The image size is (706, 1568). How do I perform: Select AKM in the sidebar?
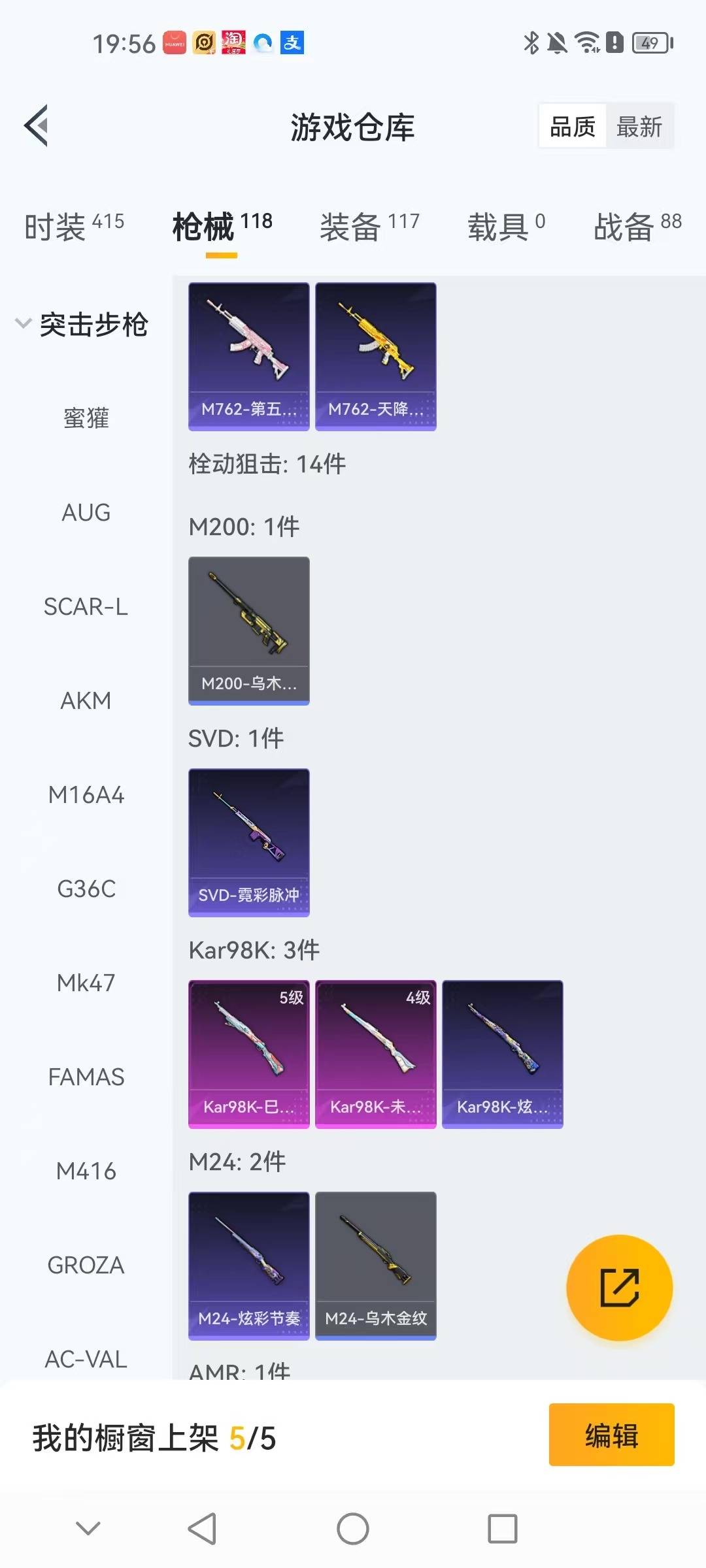[x=86, y=701]
